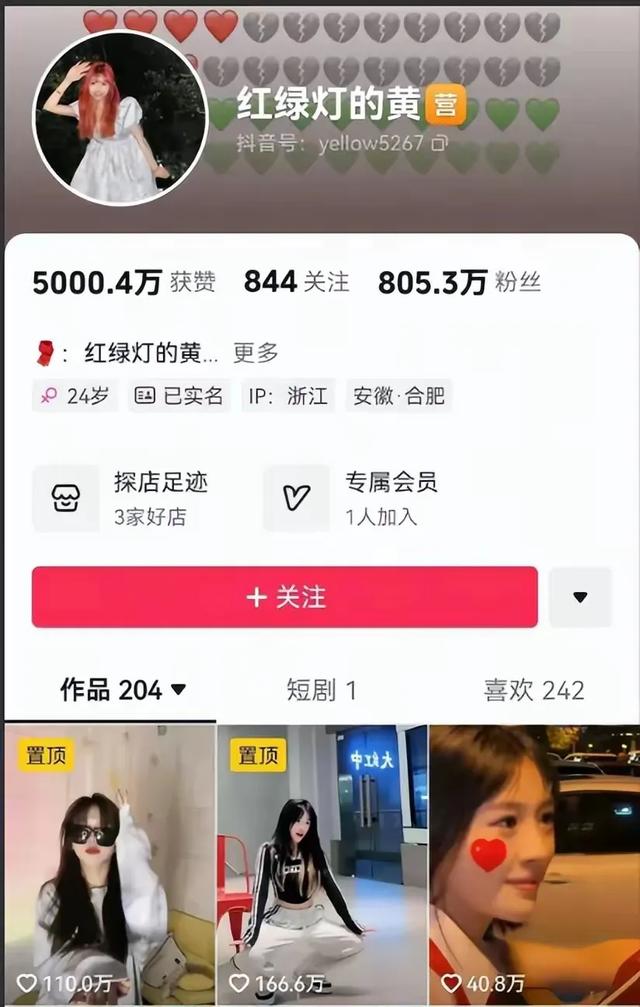640x1007 pixels.
Task: Follow this account with + 关注
Action: click(x=285, y=597)
